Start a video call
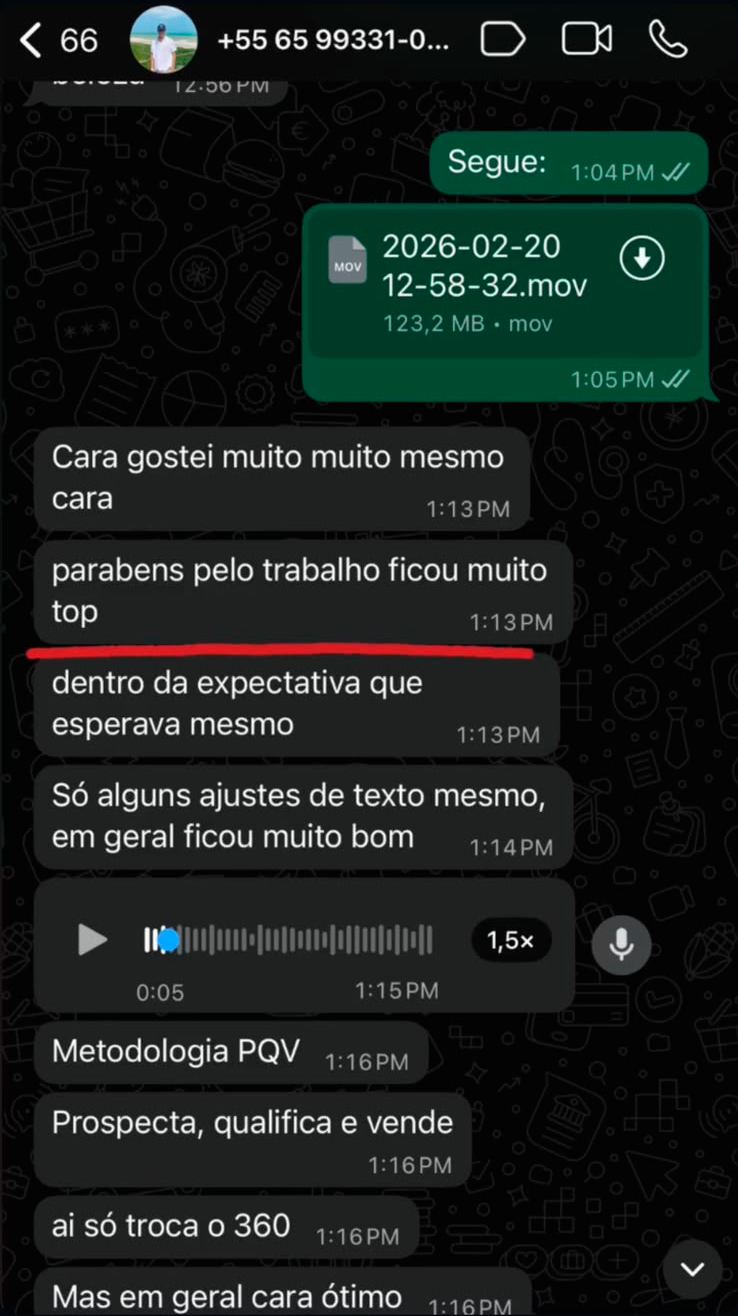Screen dimensions: 738x1316 (x=587, y=40)
